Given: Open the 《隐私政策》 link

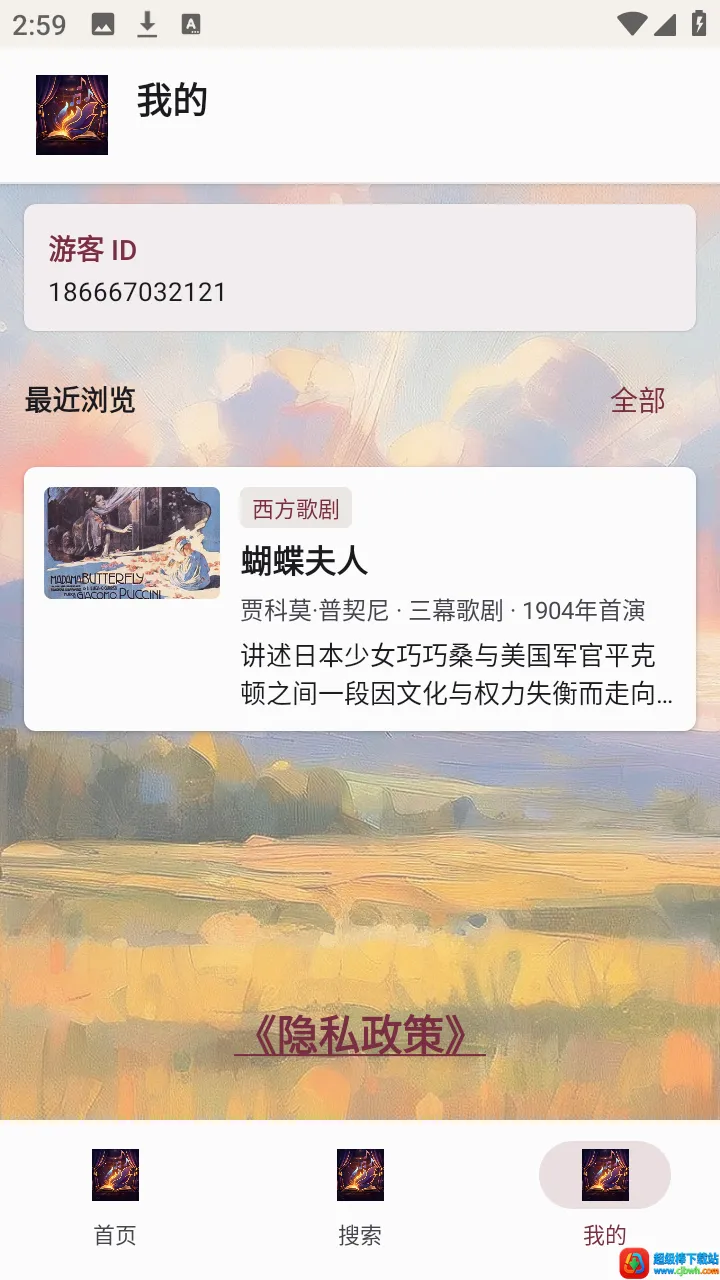Looking at the screenshot, I should 360,1035.
